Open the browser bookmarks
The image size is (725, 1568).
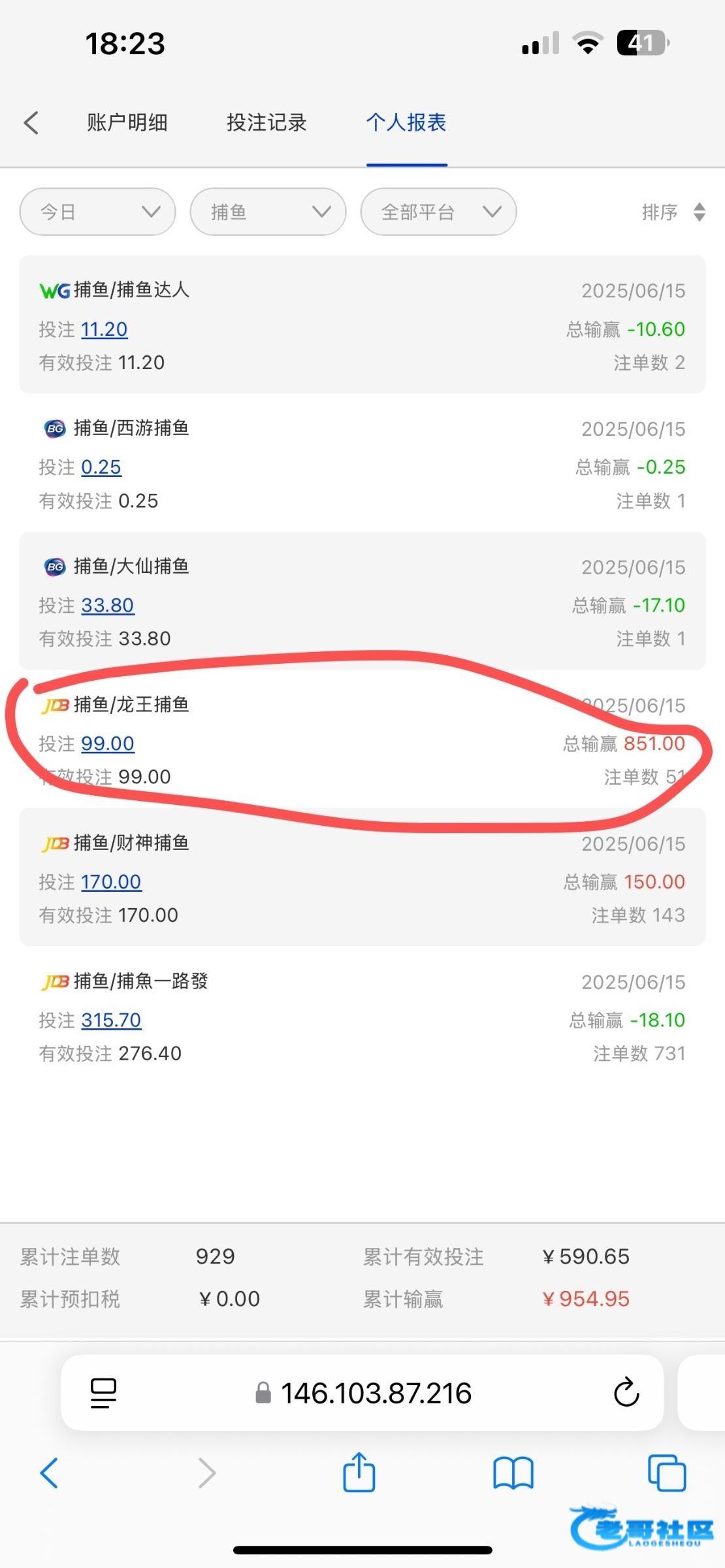coord(513,1474)
